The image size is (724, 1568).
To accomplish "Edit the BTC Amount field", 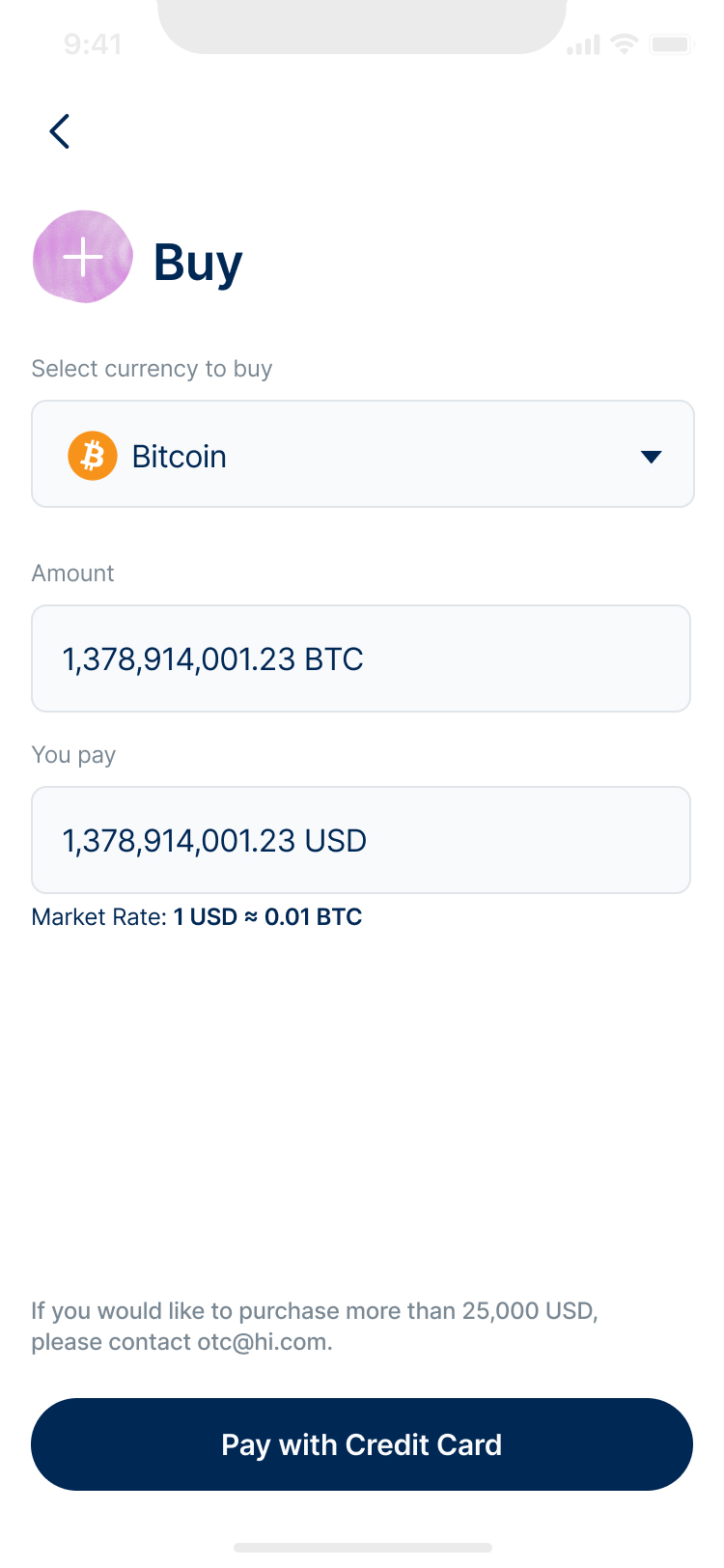I will coord(361,658).
